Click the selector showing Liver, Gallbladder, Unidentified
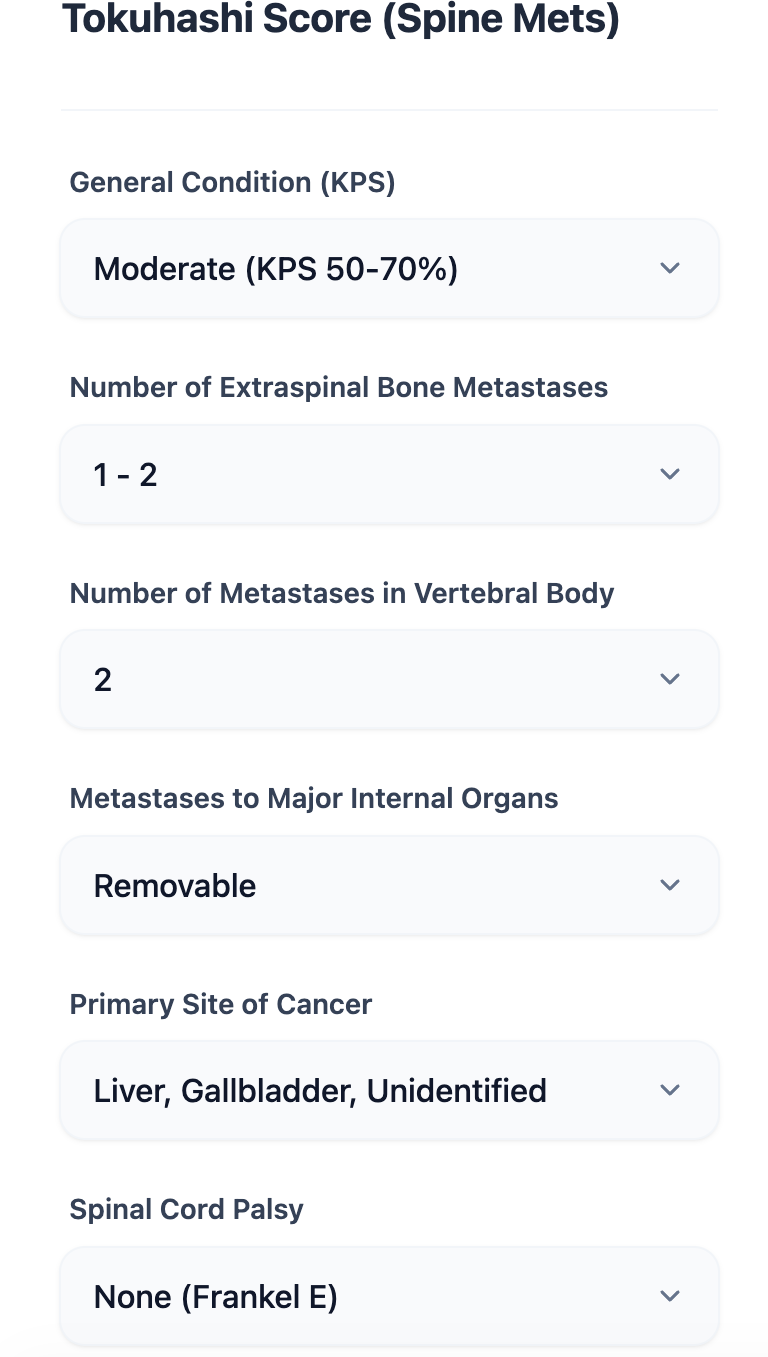 click(389, 1090)
